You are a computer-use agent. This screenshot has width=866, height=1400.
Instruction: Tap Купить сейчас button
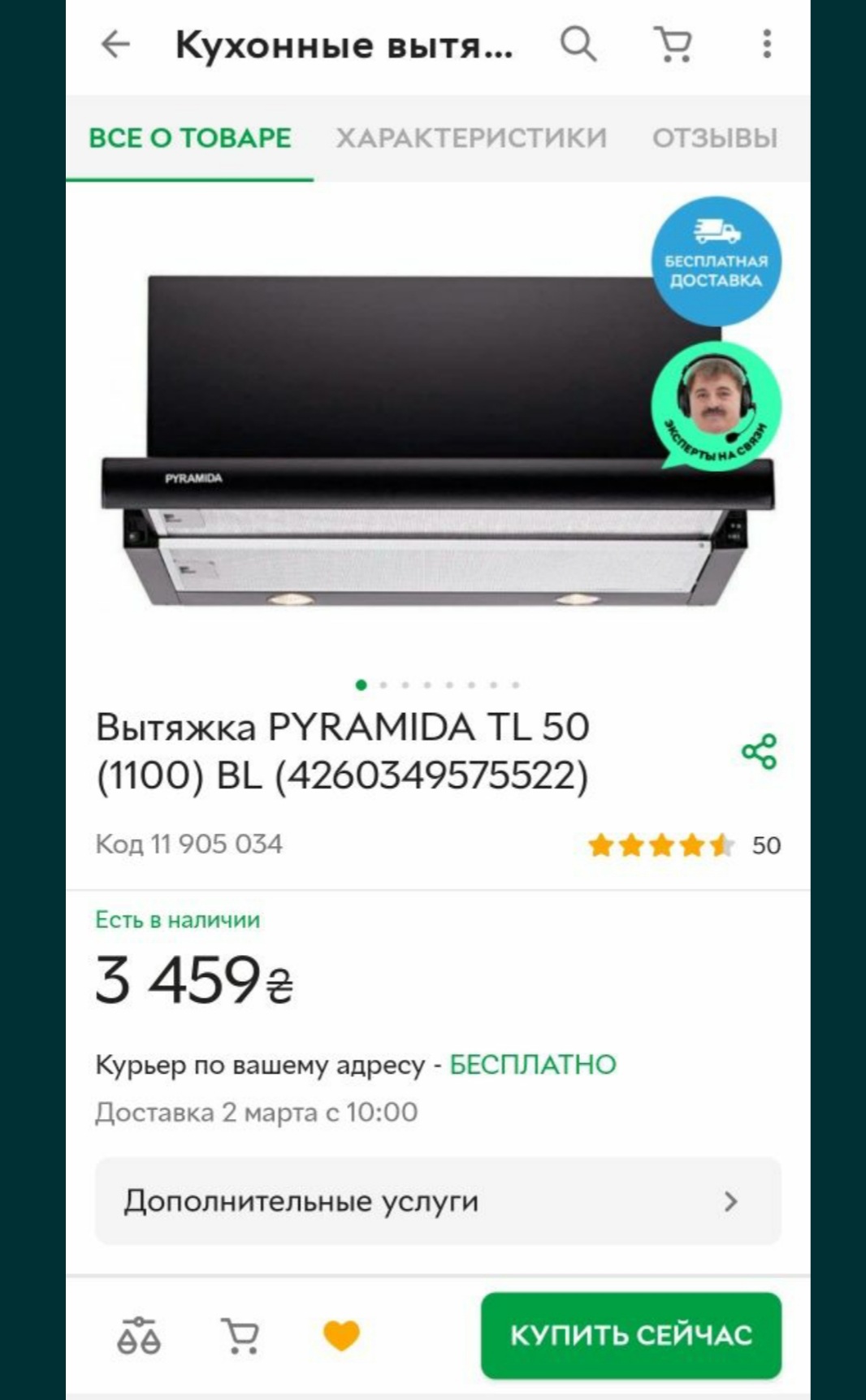[x=631, y=1336]
